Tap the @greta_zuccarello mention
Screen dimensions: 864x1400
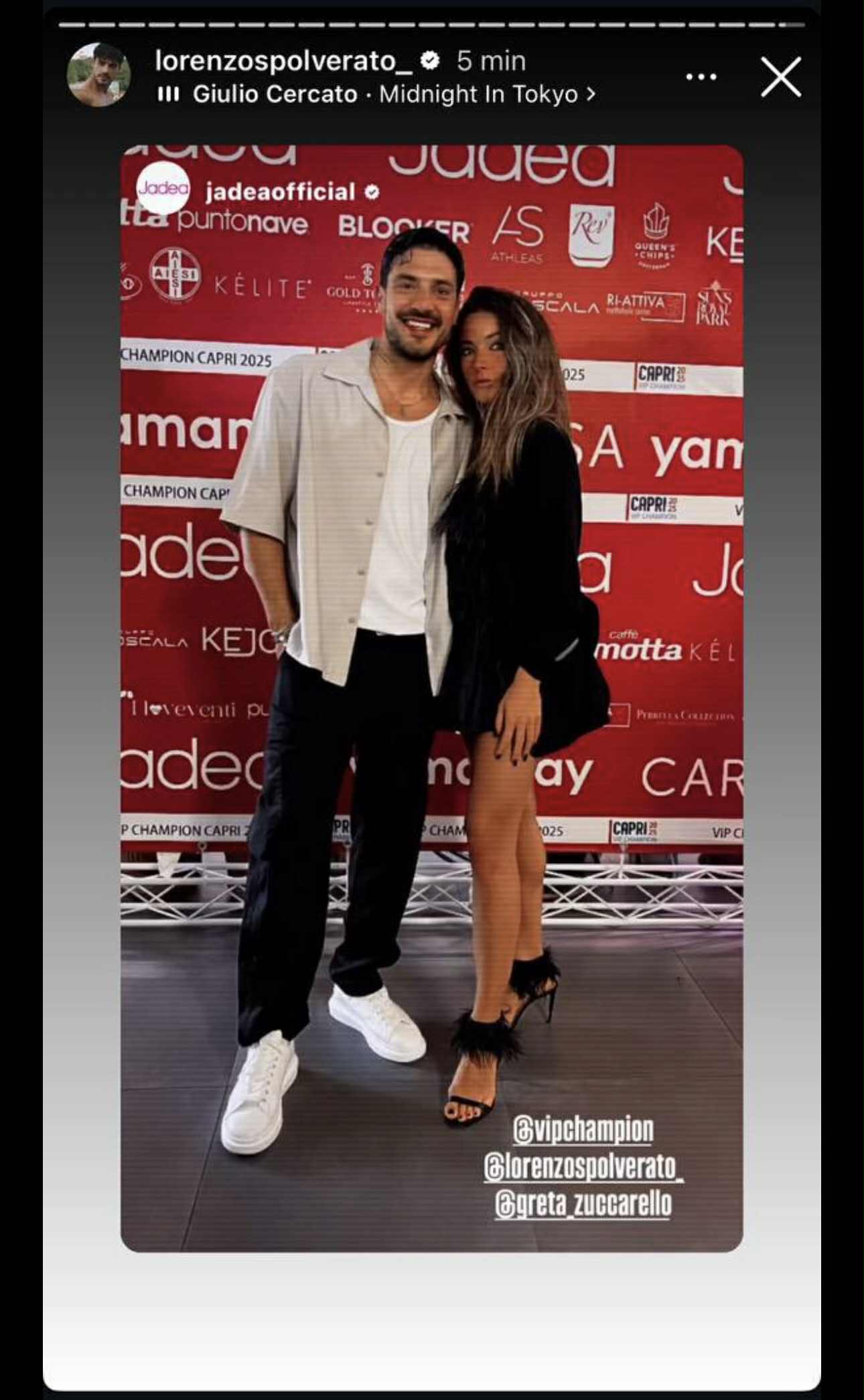pyautogui.click(x=583, y=1204)
